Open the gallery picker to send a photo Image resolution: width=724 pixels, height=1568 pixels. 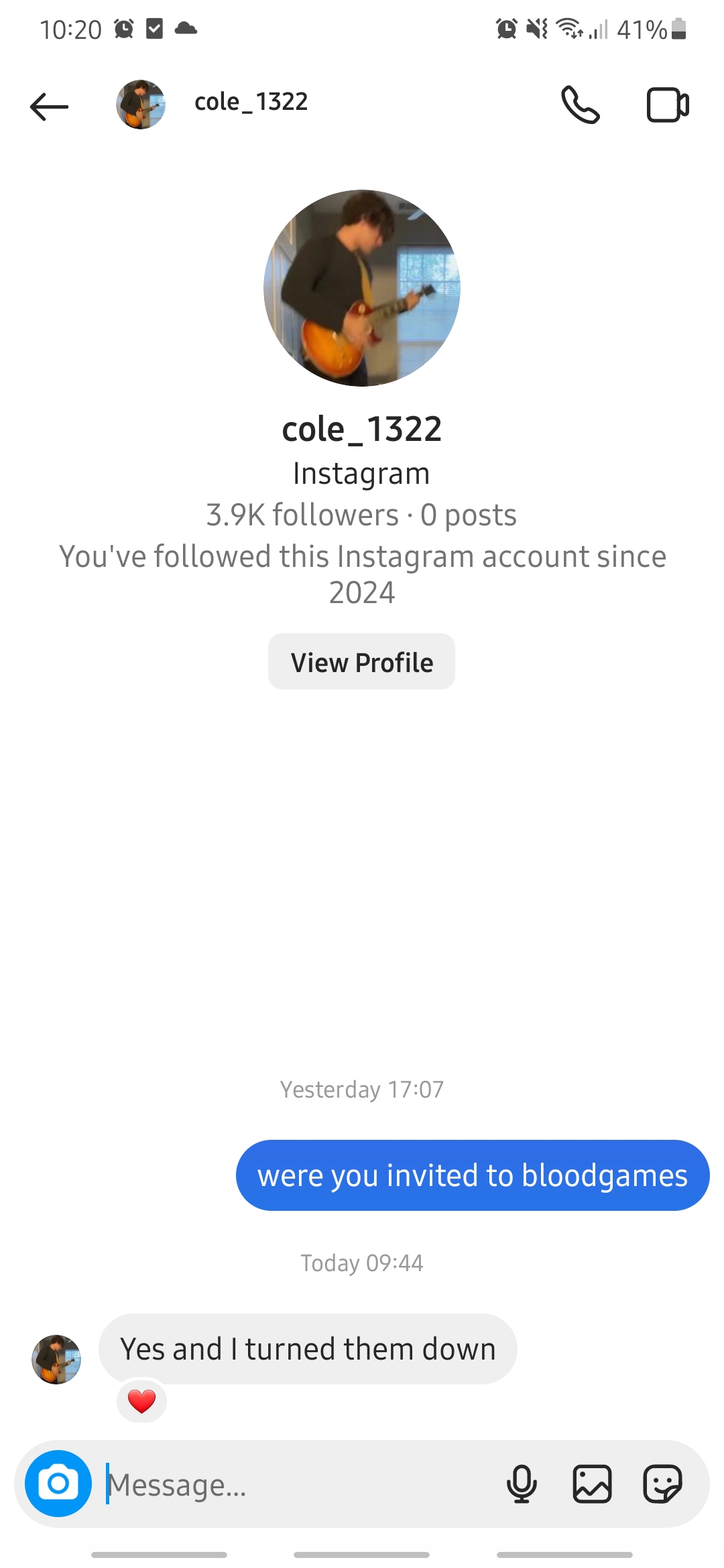(592, 1484)
